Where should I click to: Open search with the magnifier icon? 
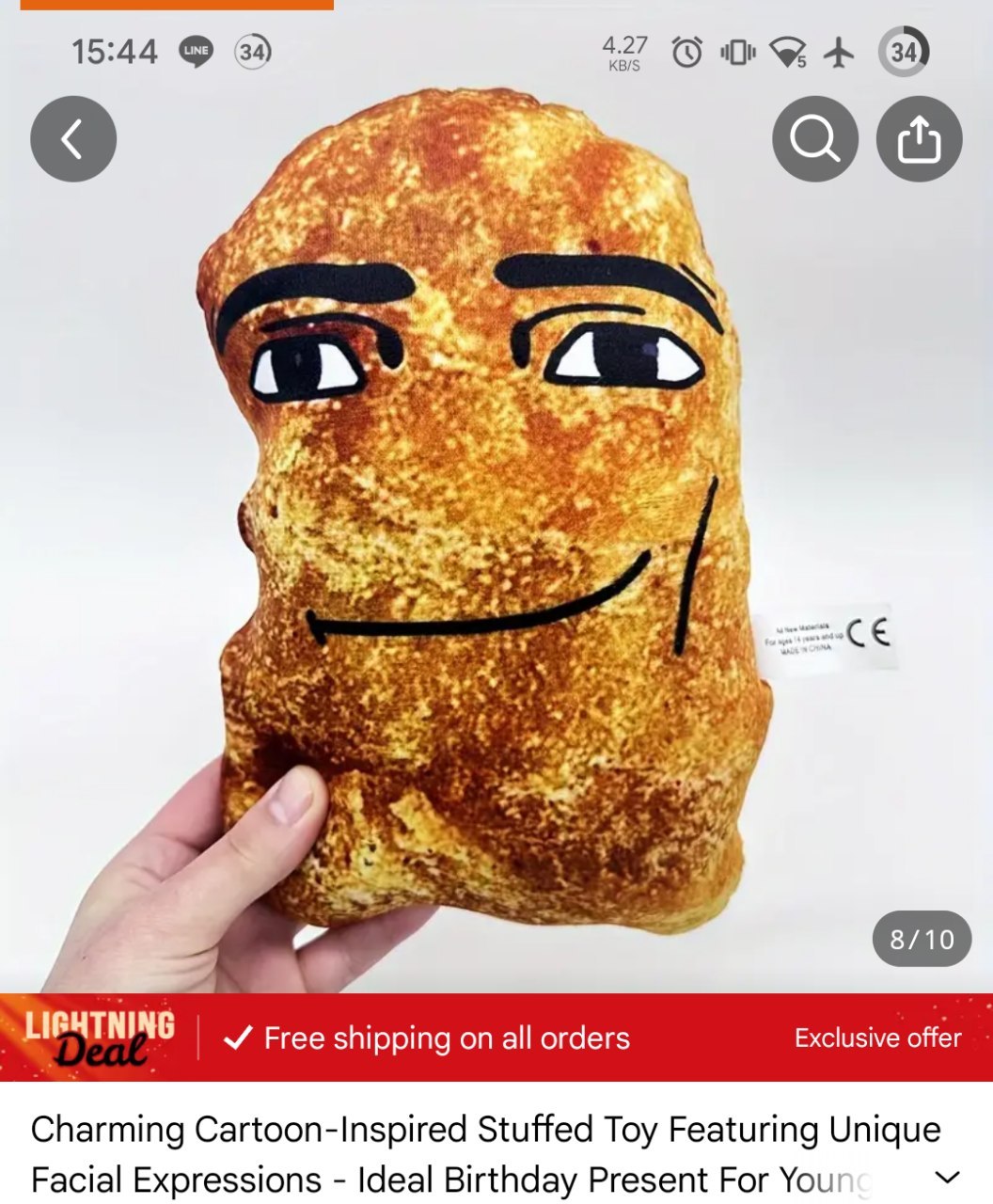[x=814, y=139]
